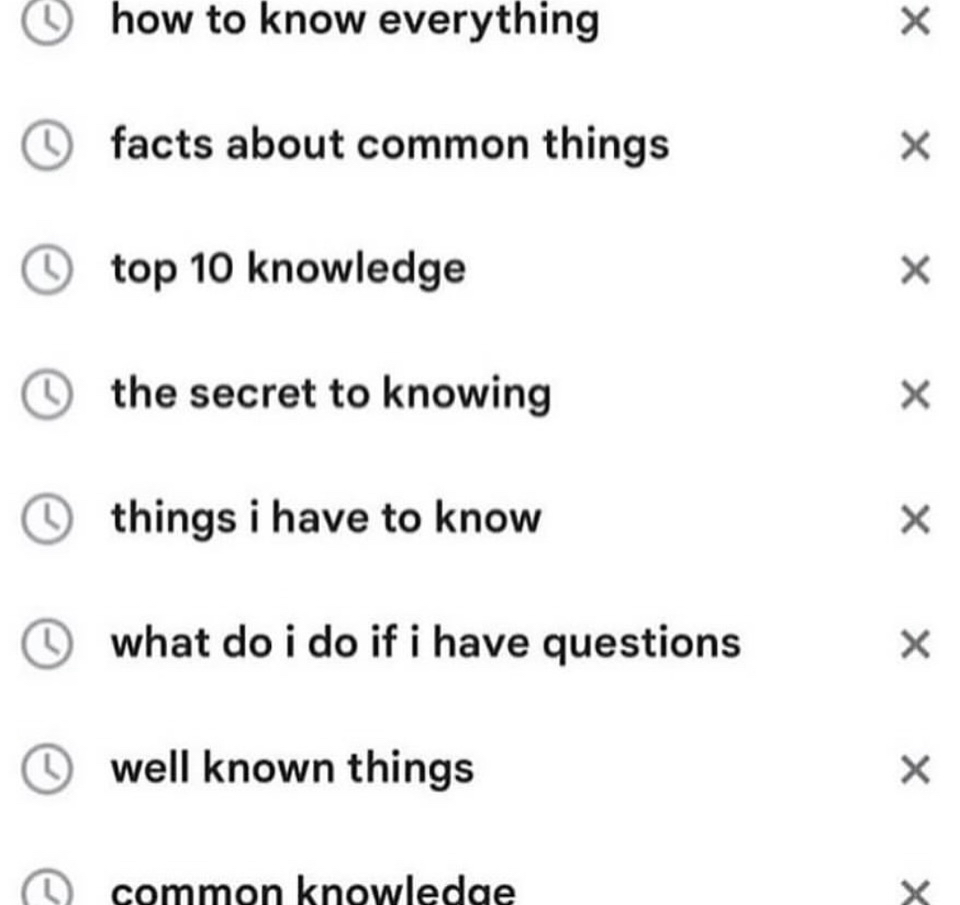
Task: Clear 'top 10 knowledge' from recent searches
Action: [x=915, y=270]
